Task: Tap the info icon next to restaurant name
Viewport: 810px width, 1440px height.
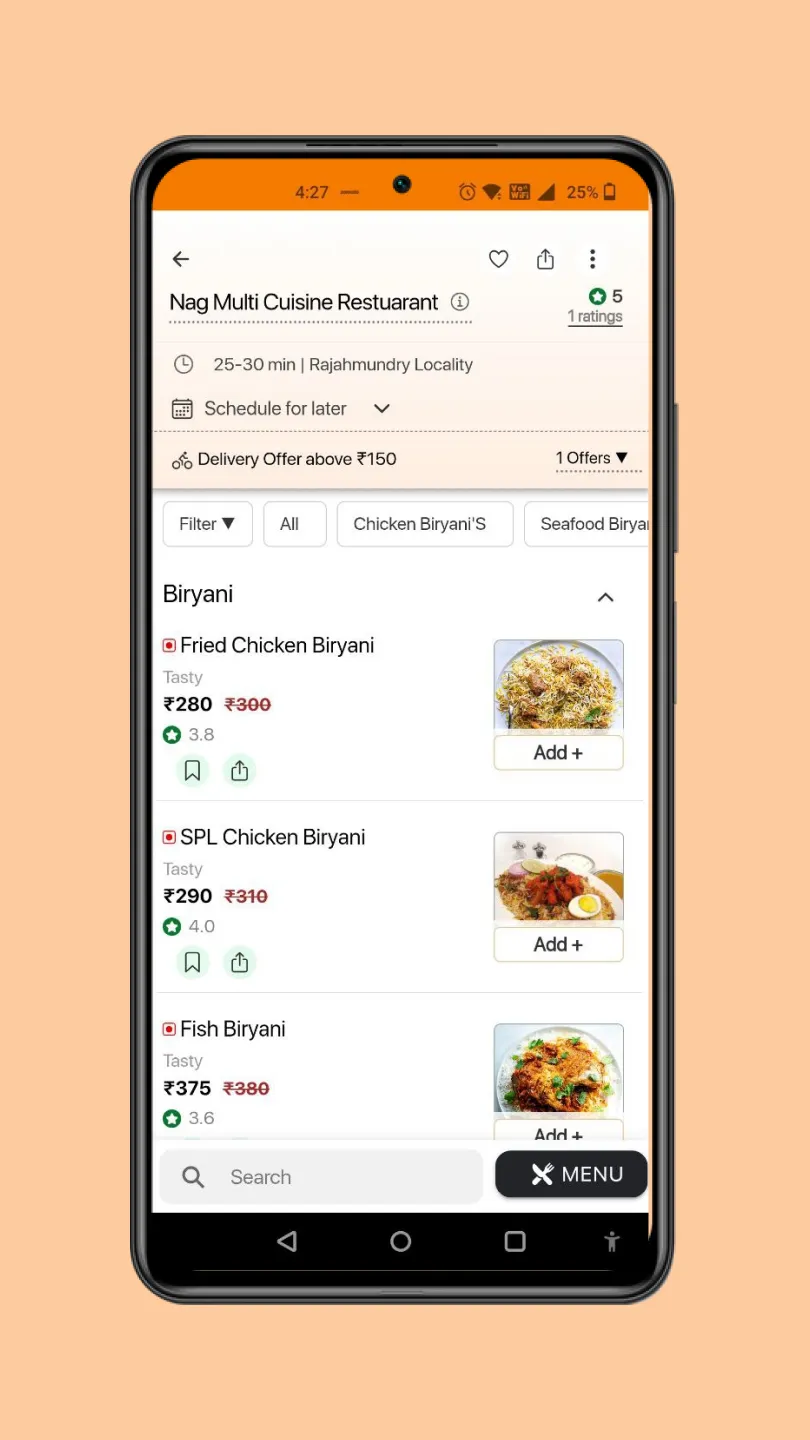Action: coord(459,302)
